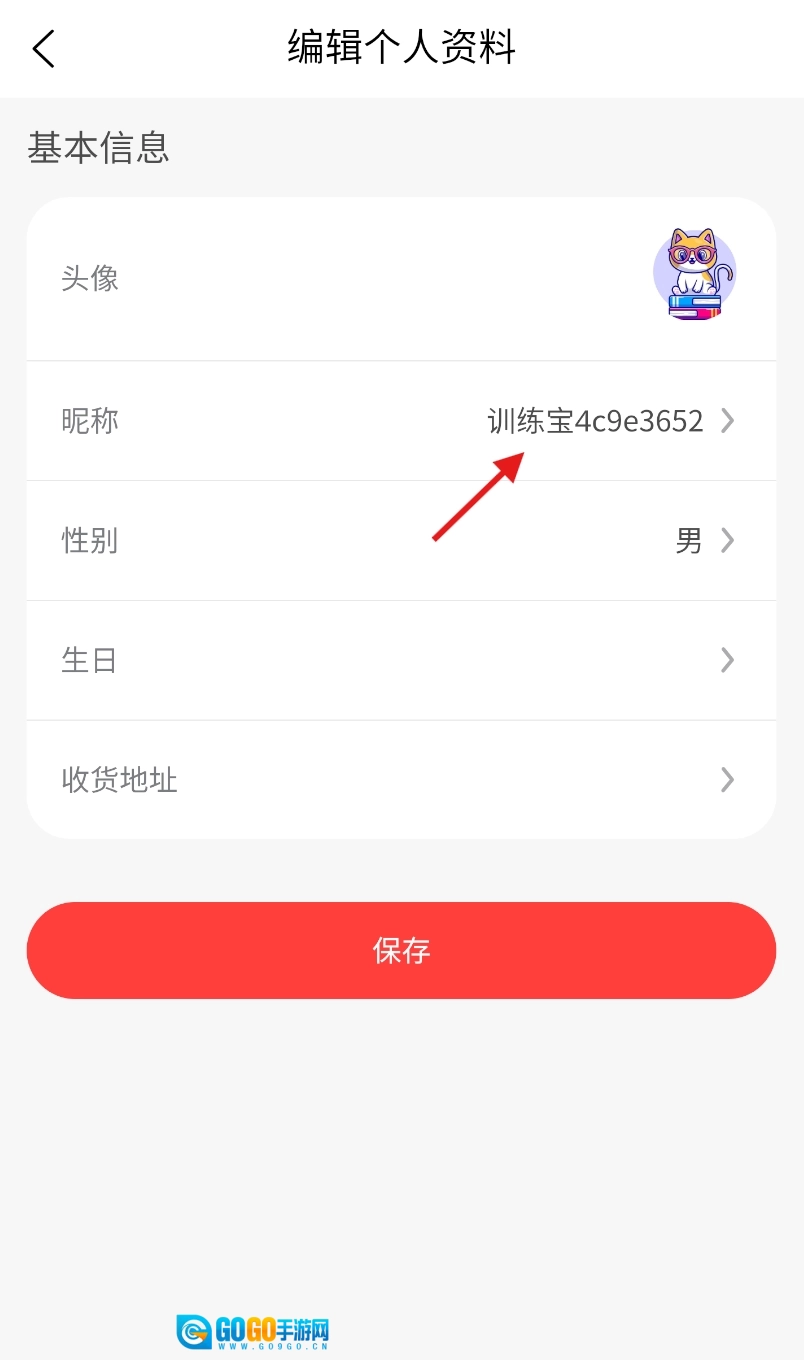Open the 性别 gender setting

(x=400, y=541)
